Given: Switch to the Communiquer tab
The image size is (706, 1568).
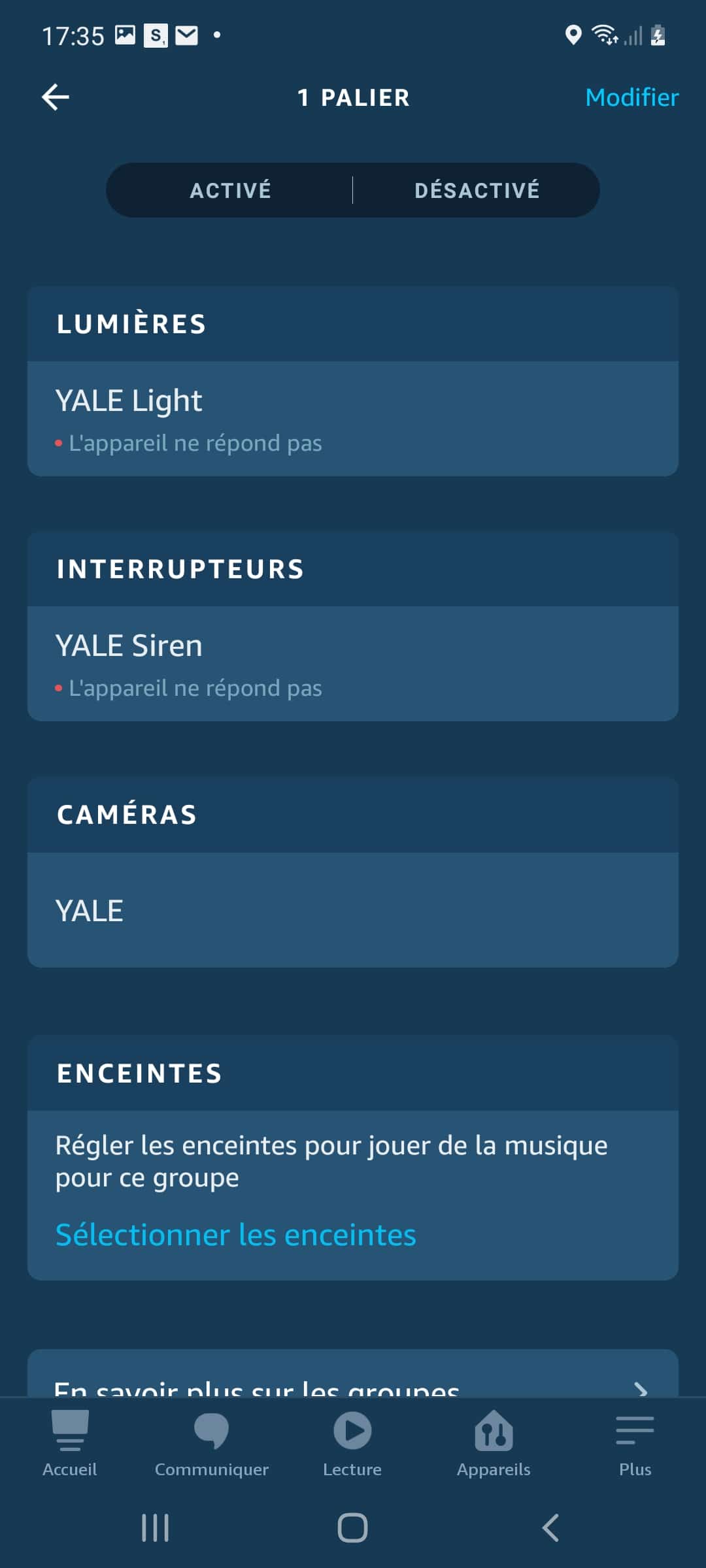Looking at the screenshot, I should point(211,1444).
